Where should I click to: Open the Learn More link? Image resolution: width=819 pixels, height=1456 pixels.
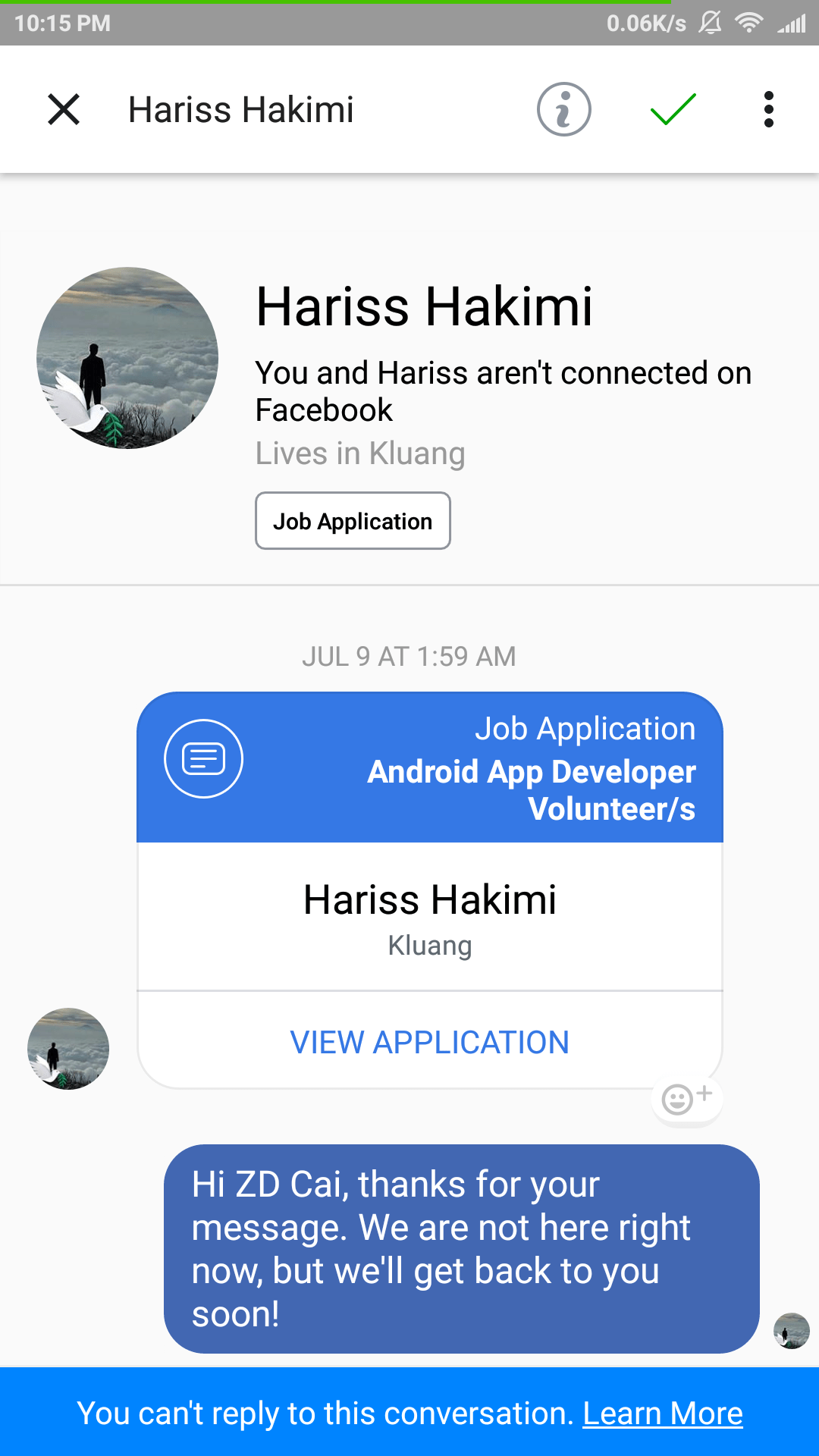pos(662,1414)
